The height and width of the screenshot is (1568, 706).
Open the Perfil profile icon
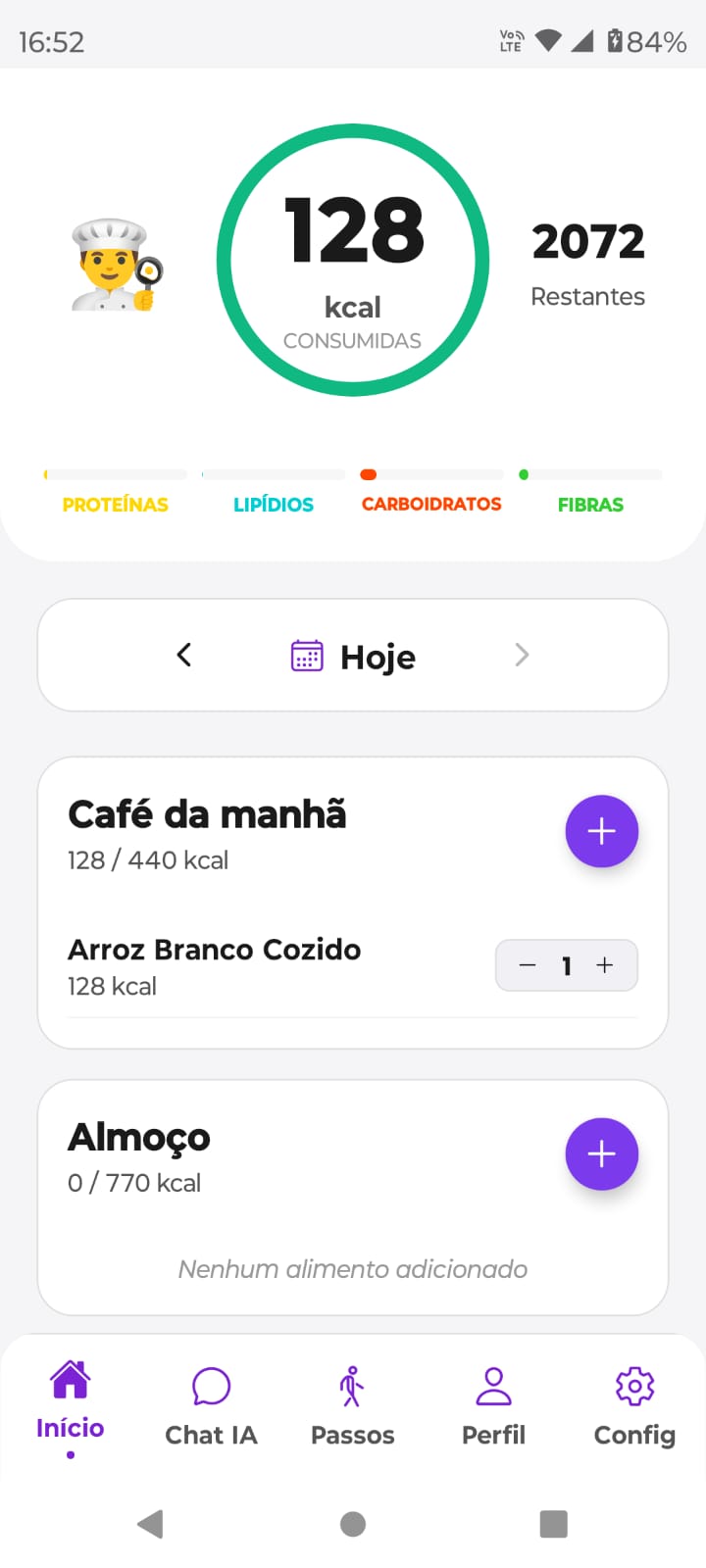coord(493,1386)
